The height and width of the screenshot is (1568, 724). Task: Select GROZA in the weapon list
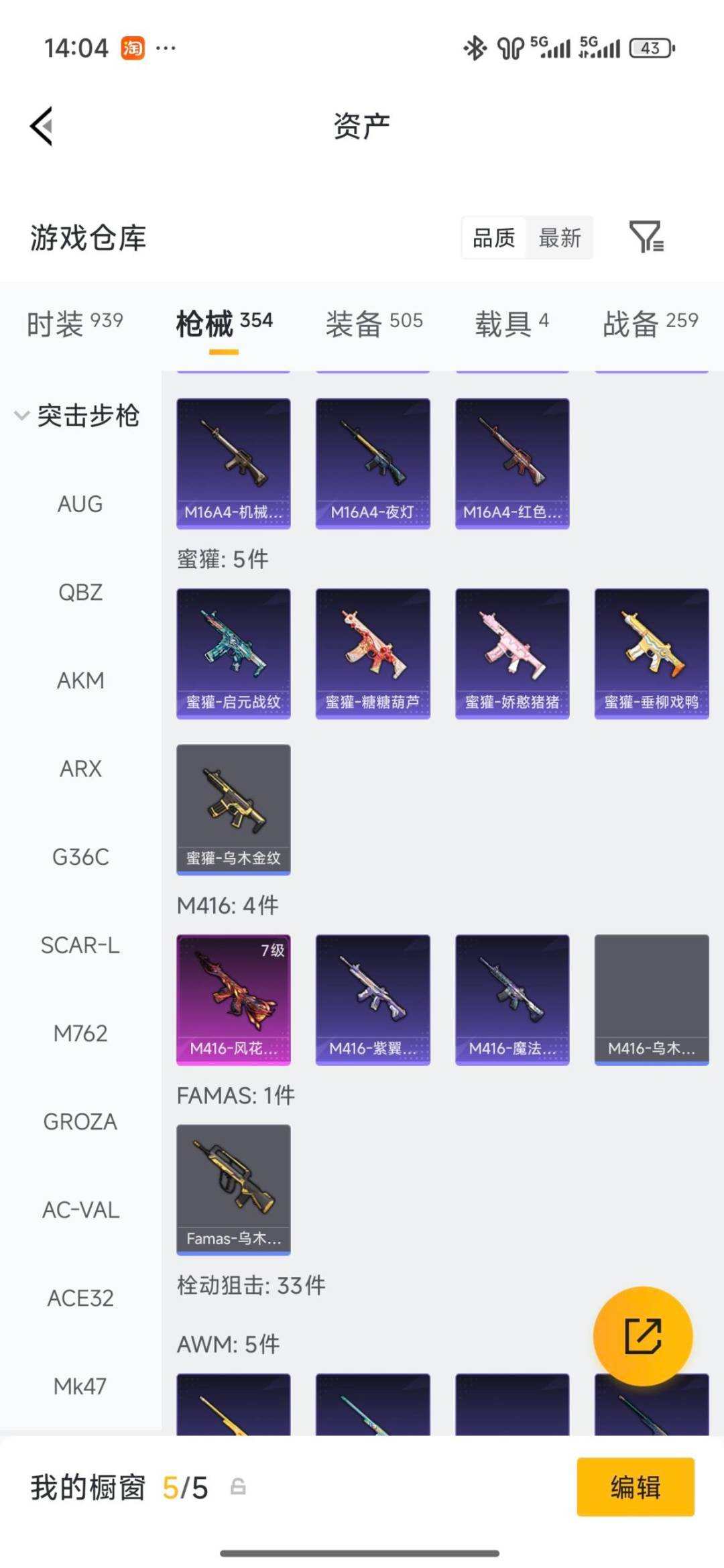pos(80,1122)
